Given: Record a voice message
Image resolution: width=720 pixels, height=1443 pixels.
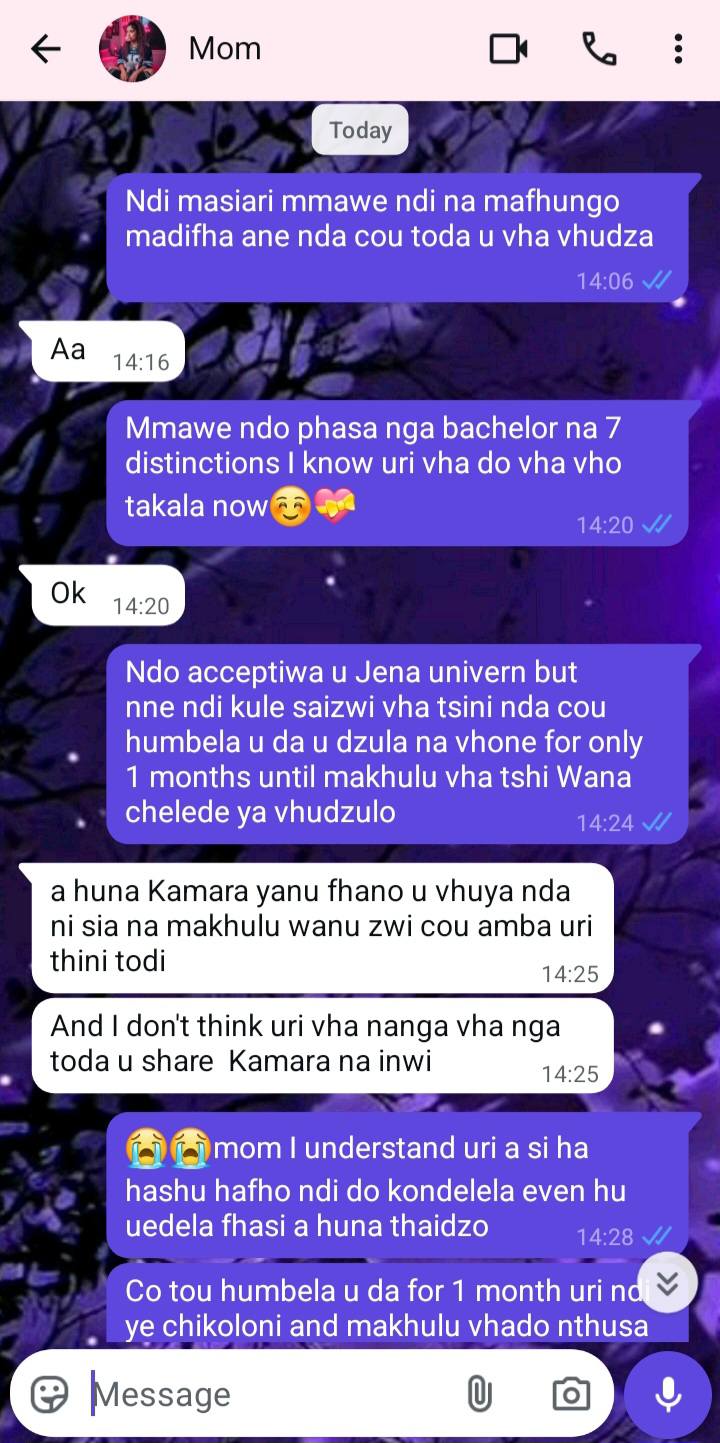Looking at the screenshot, I should (x=668, y=1394).
